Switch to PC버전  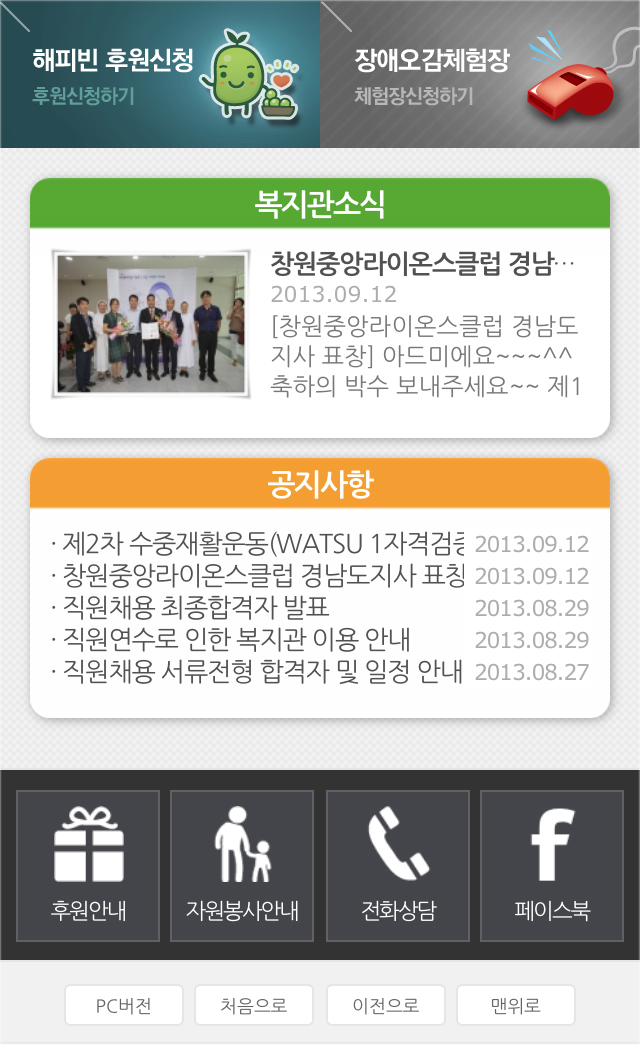click(x=124, y=1005)
